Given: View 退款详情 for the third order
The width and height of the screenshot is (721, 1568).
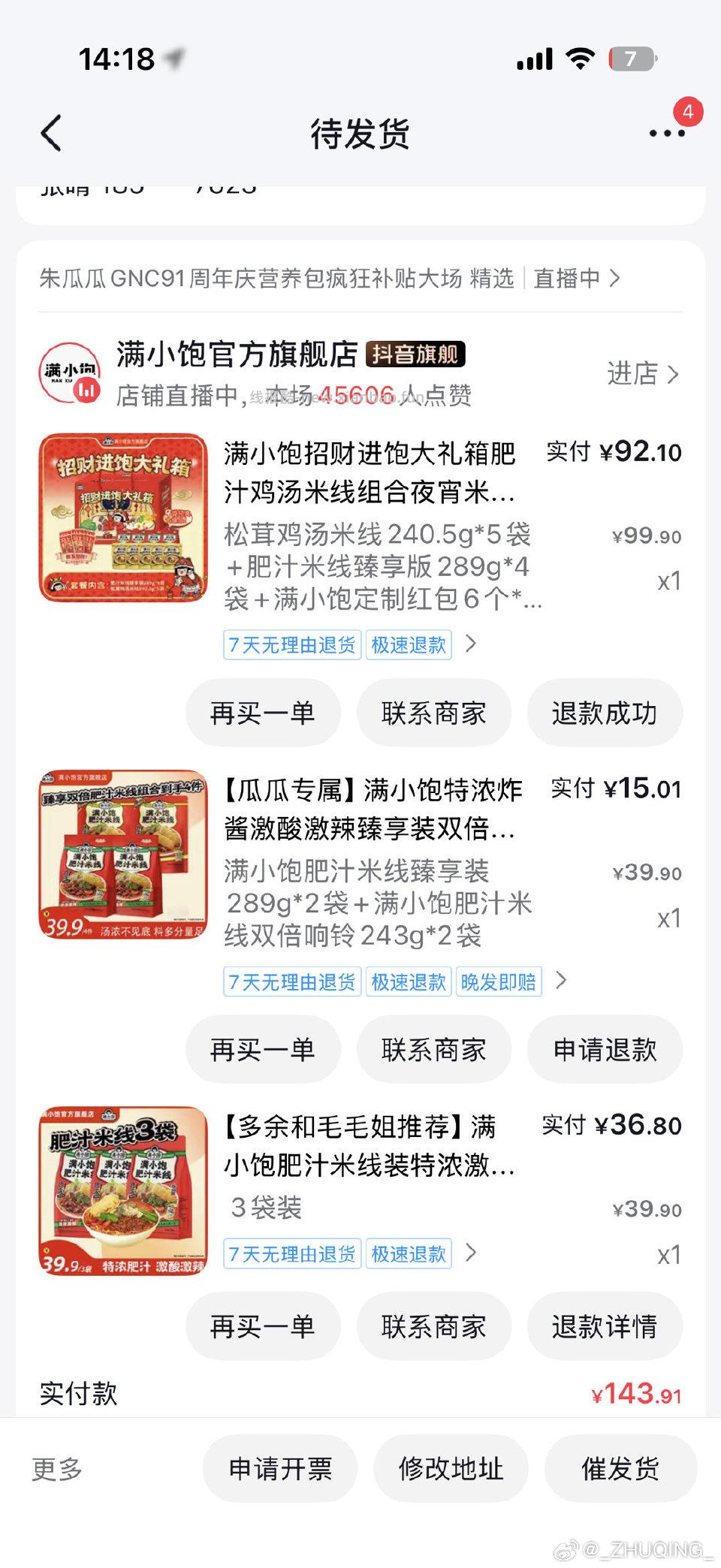Looking at the screenshot, I should tap(605, 1326).
